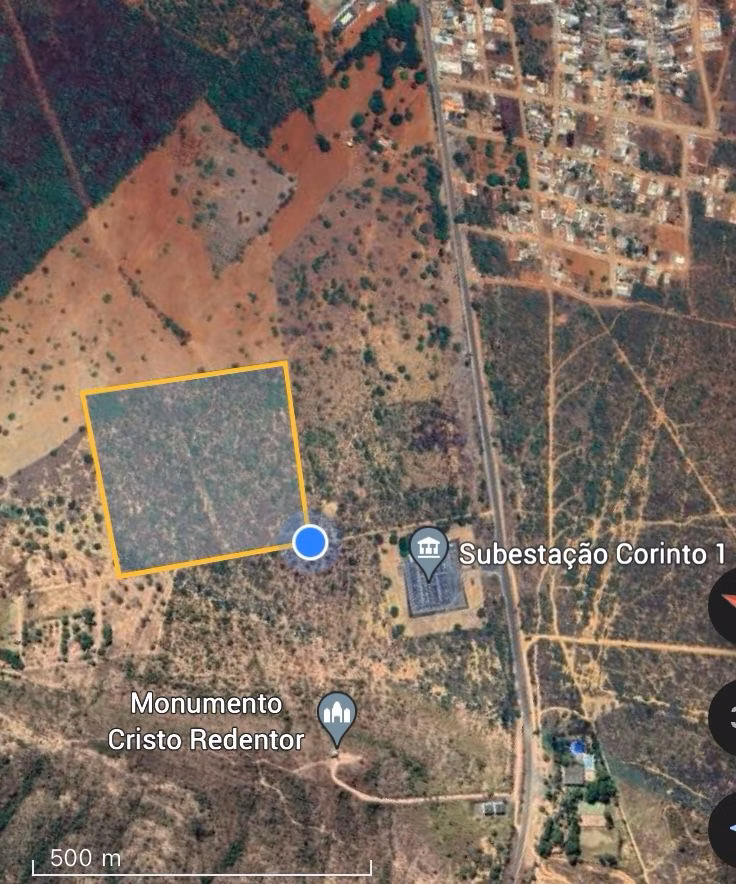
Task: Toggle the 3D view button
Action: pyautogui.click(x=726, y=715)
